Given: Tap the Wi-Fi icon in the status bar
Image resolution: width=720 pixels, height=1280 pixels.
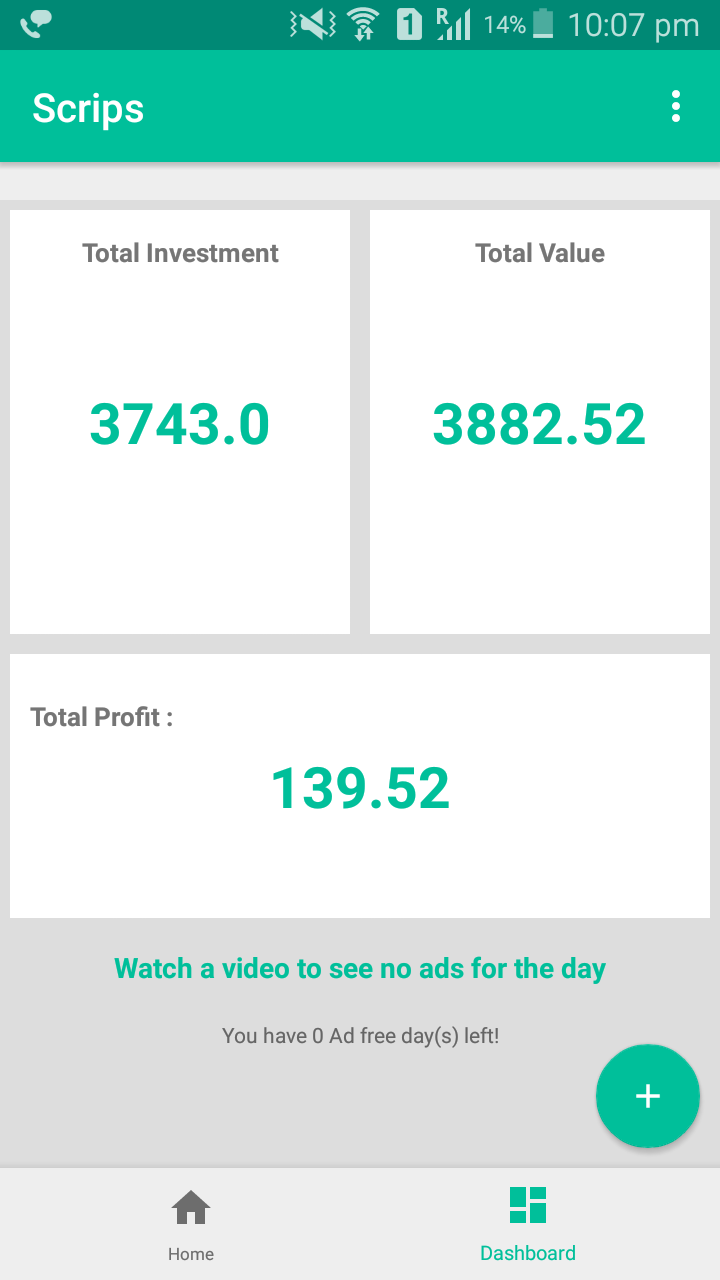Looking at the screenshot, I should coord(362,24).
